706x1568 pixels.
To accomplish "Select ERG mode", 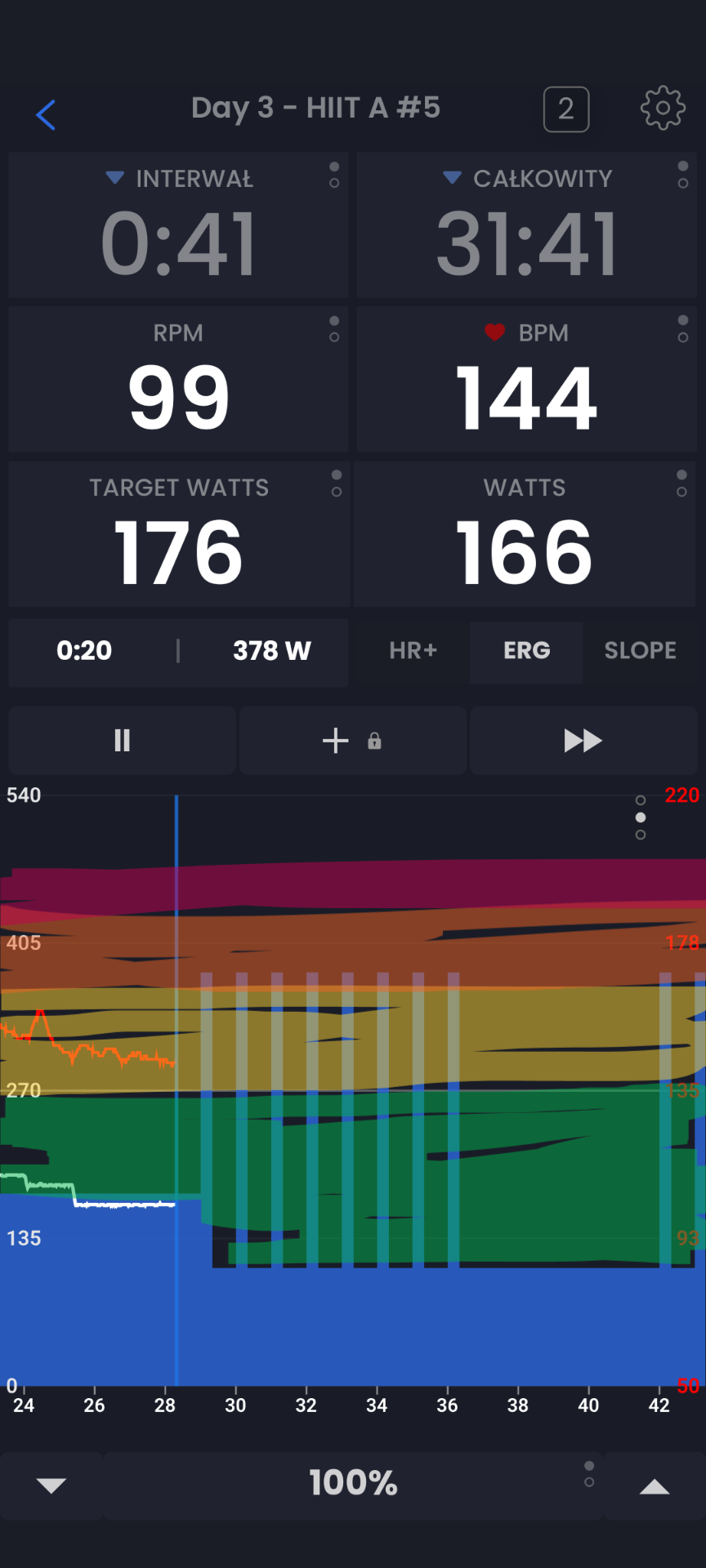I will click(x=526, y=651).
